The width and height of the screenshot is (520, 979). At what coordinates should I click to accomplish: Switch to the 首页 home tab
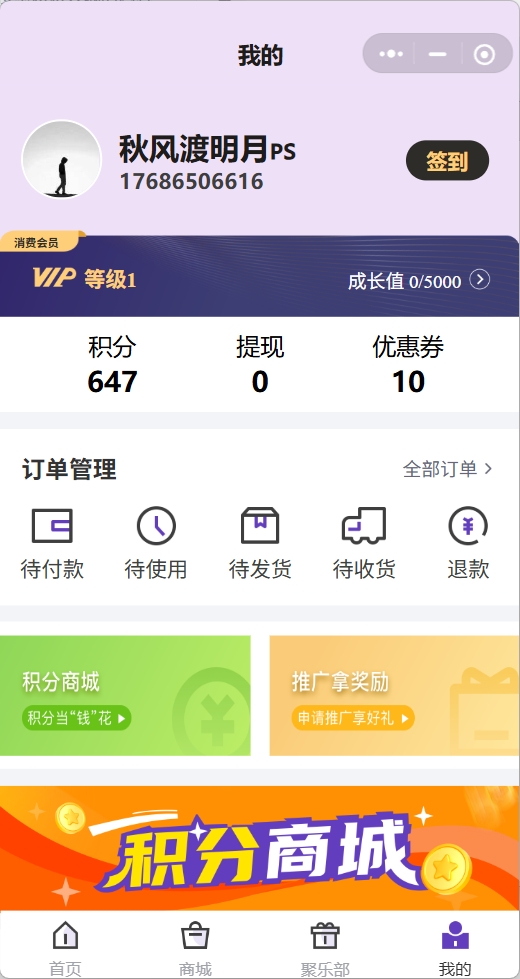coord(65,948)
